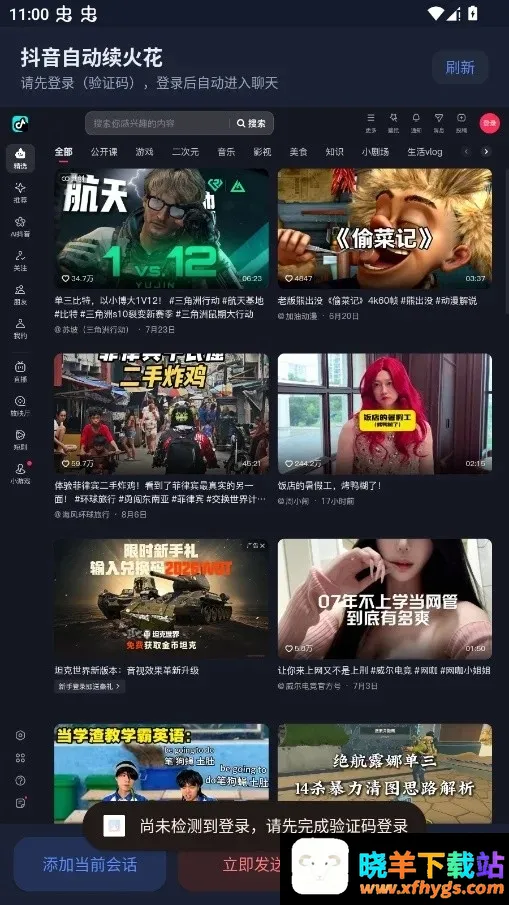Screen dimensions: 509x905
Task: Show more categories with the right arrow
Action: point(486,152)
